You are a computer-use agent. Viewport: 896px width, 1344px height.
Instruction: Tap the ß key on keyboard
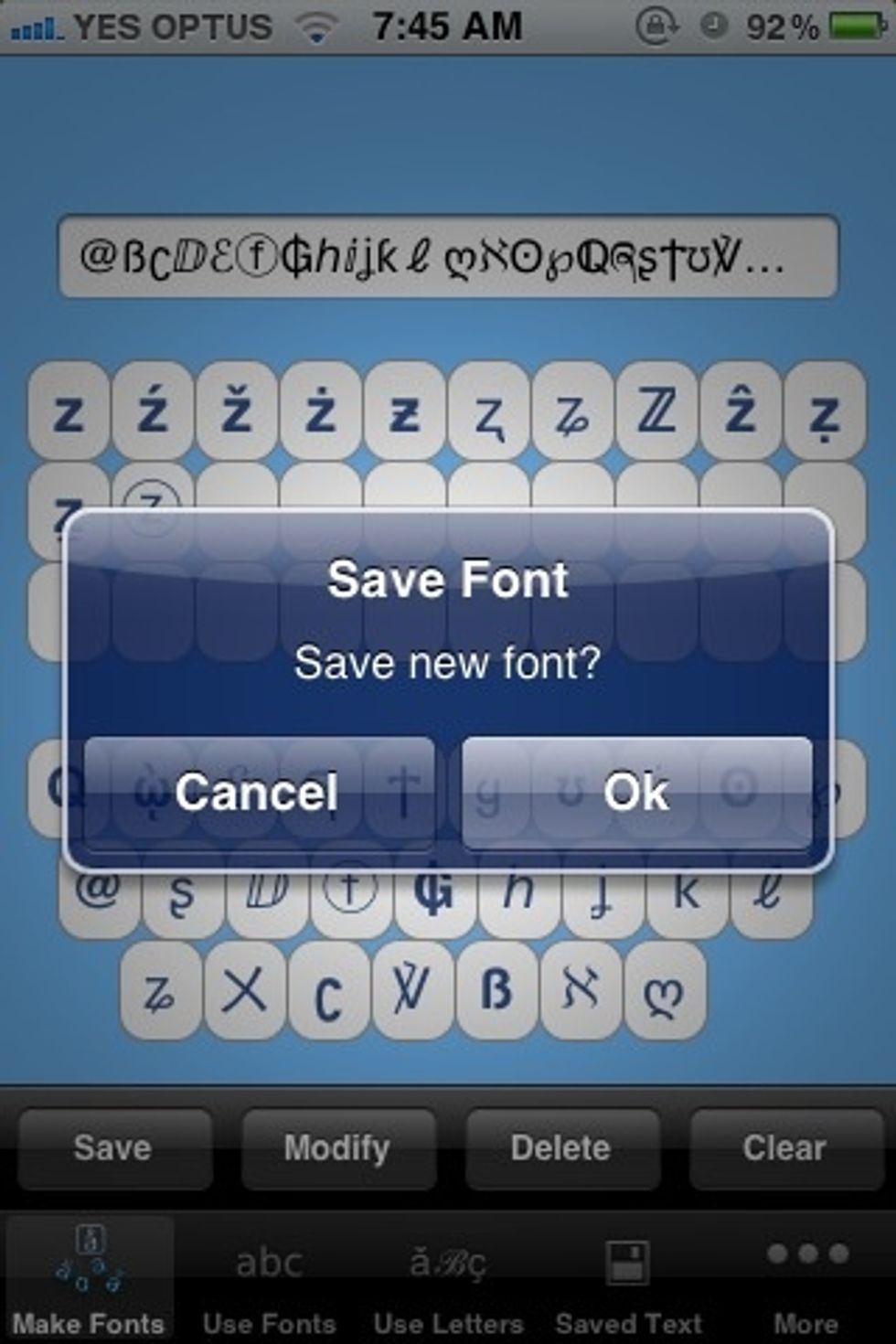click(x=496, y=992)
